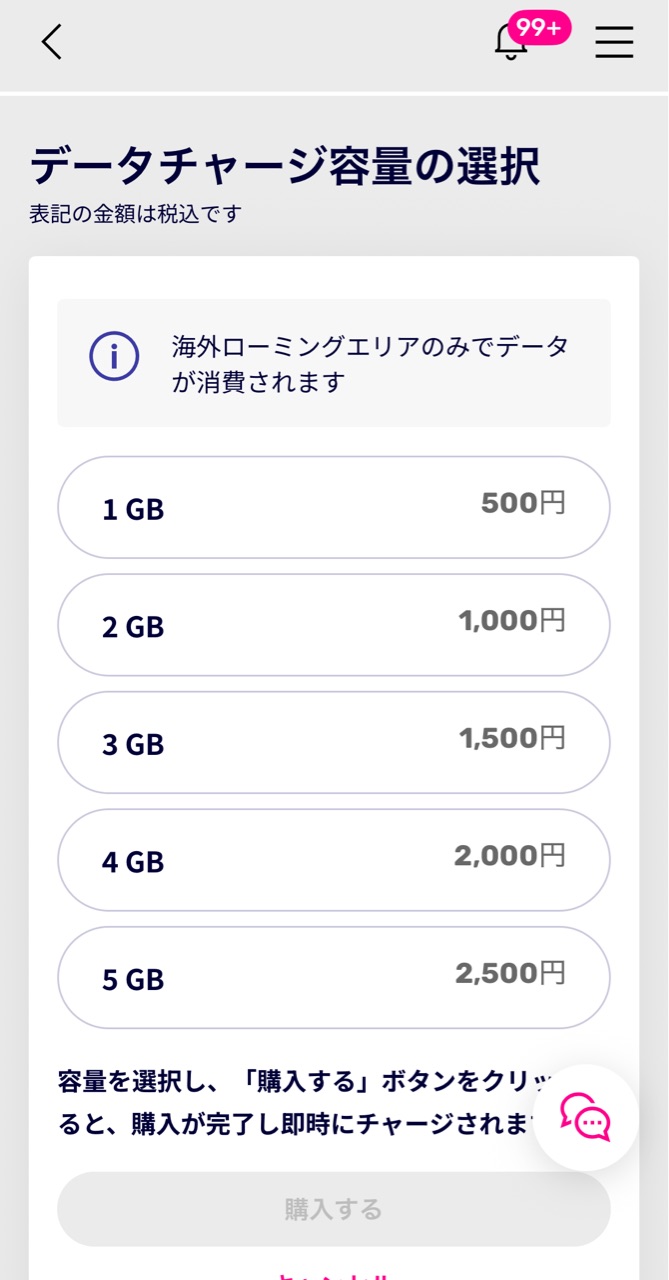Open the chat support bubble
The width and height of the screenshot is (669, 1280).
pos(586,1117)
